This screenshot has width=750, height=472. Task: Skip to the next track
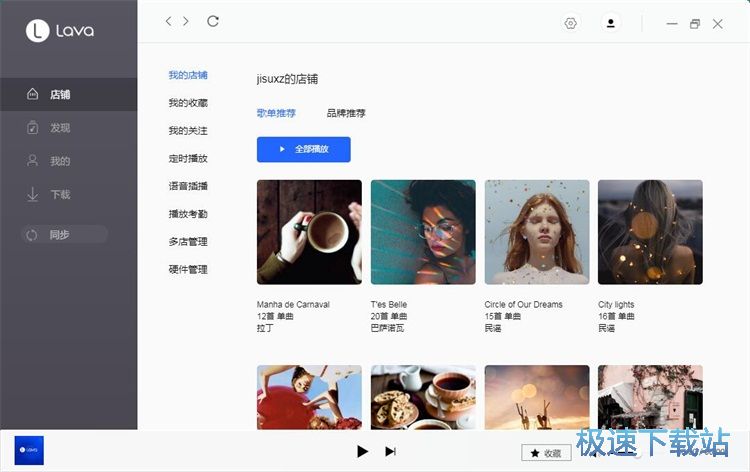(390, 451)
